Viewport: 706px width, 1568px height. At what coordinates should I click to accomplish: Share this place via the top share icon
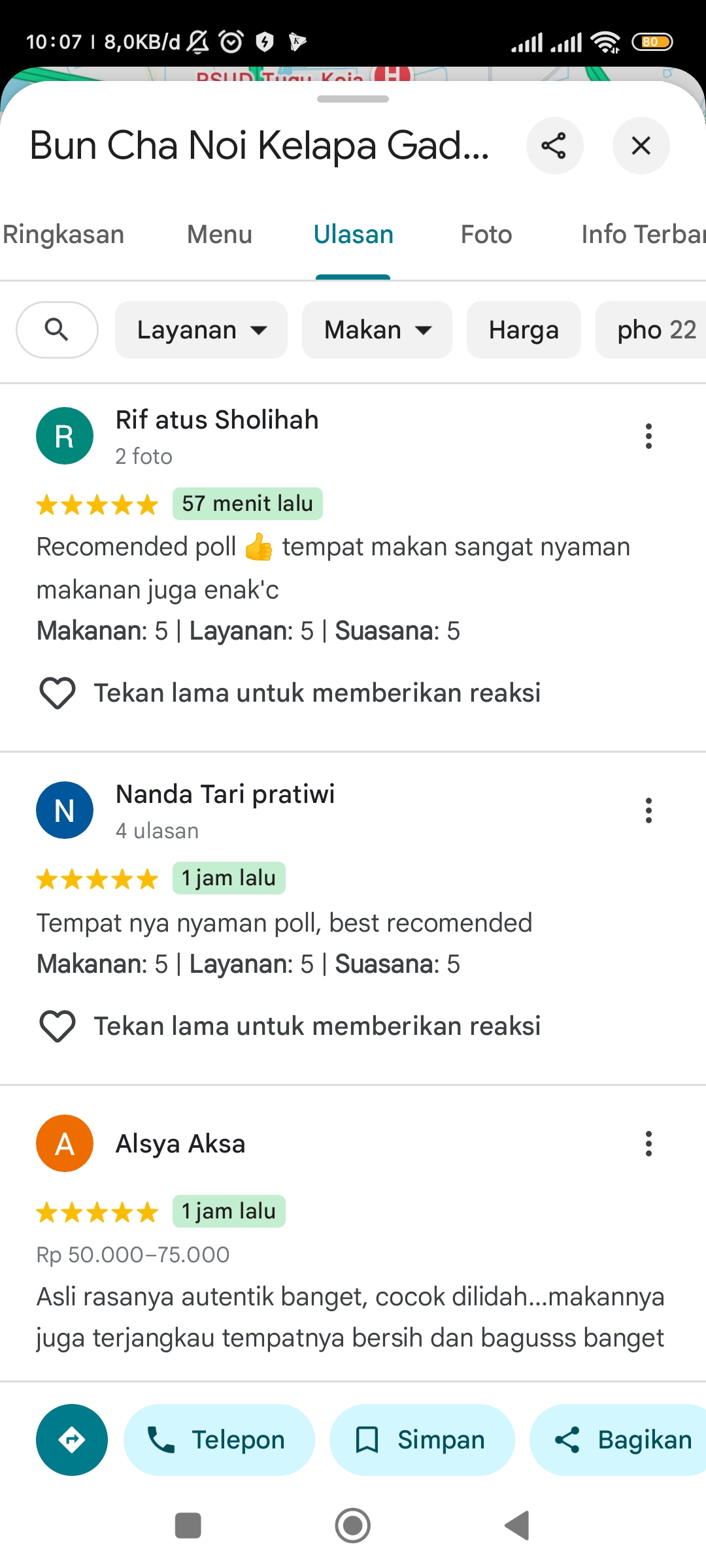554,146
